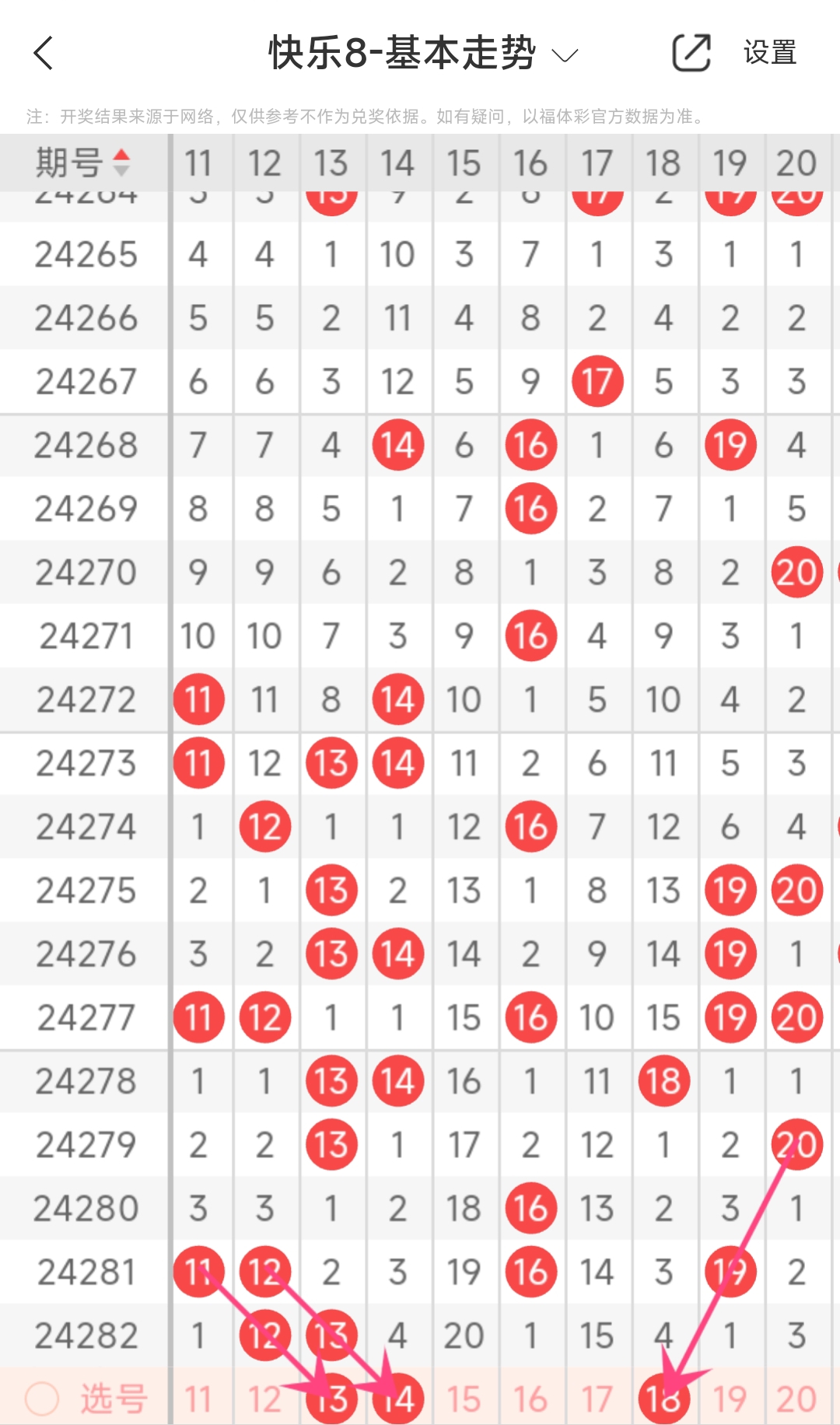Select number 17 in the 选号 row
Image resolution: width=840 pixels, height=1425 pixels.
coord(597,1399)
